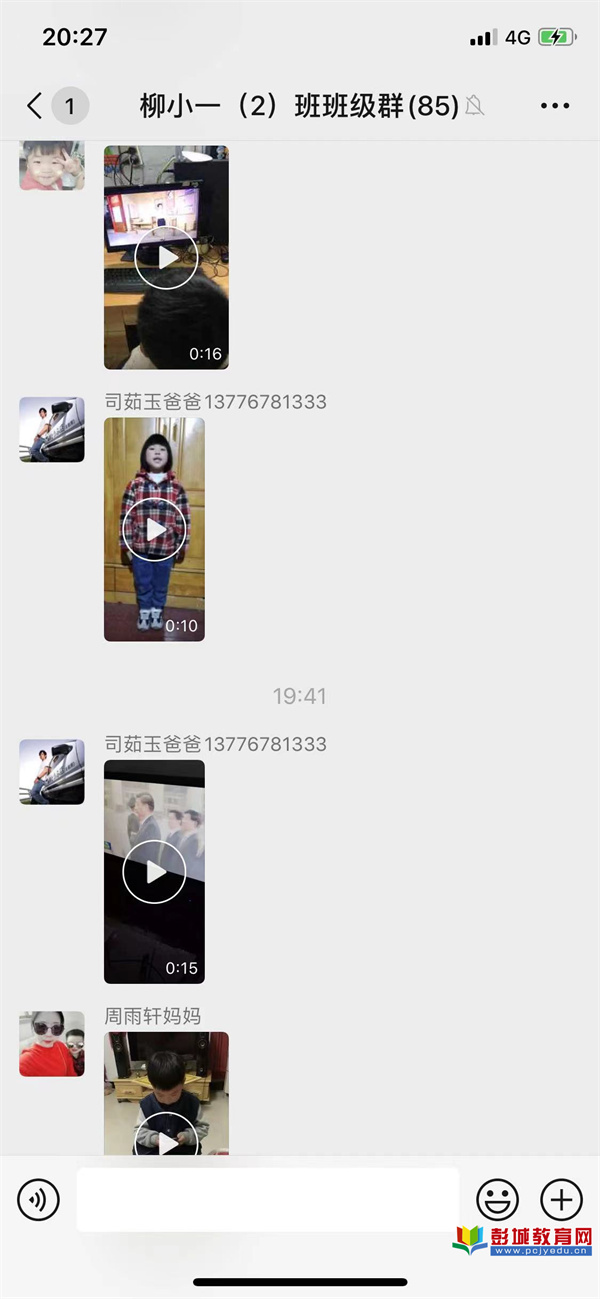Play the 0:16 video of the computer monitor
This screenshot has width=600, height=1299.
click(166, 258)
